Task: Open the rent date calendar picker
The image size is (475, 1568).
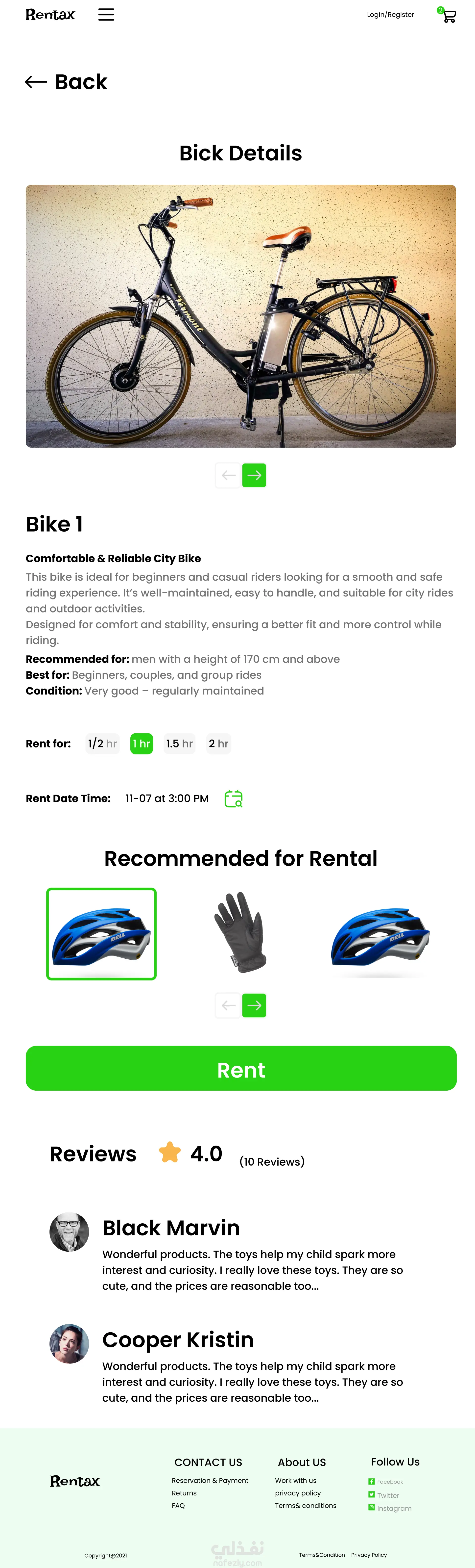Action: click(x=234, y=799)
